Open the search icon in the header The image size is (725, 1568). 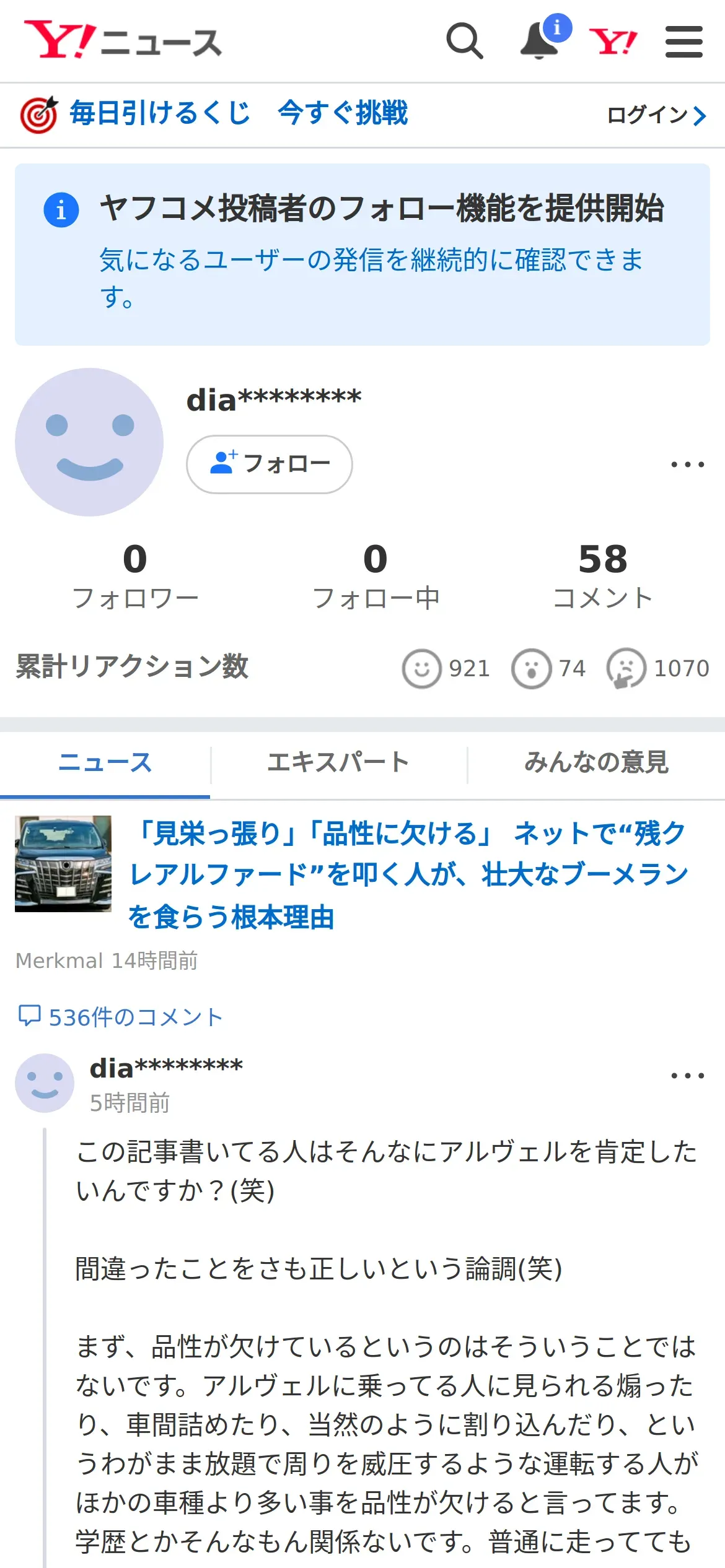[x=464, y=41]
